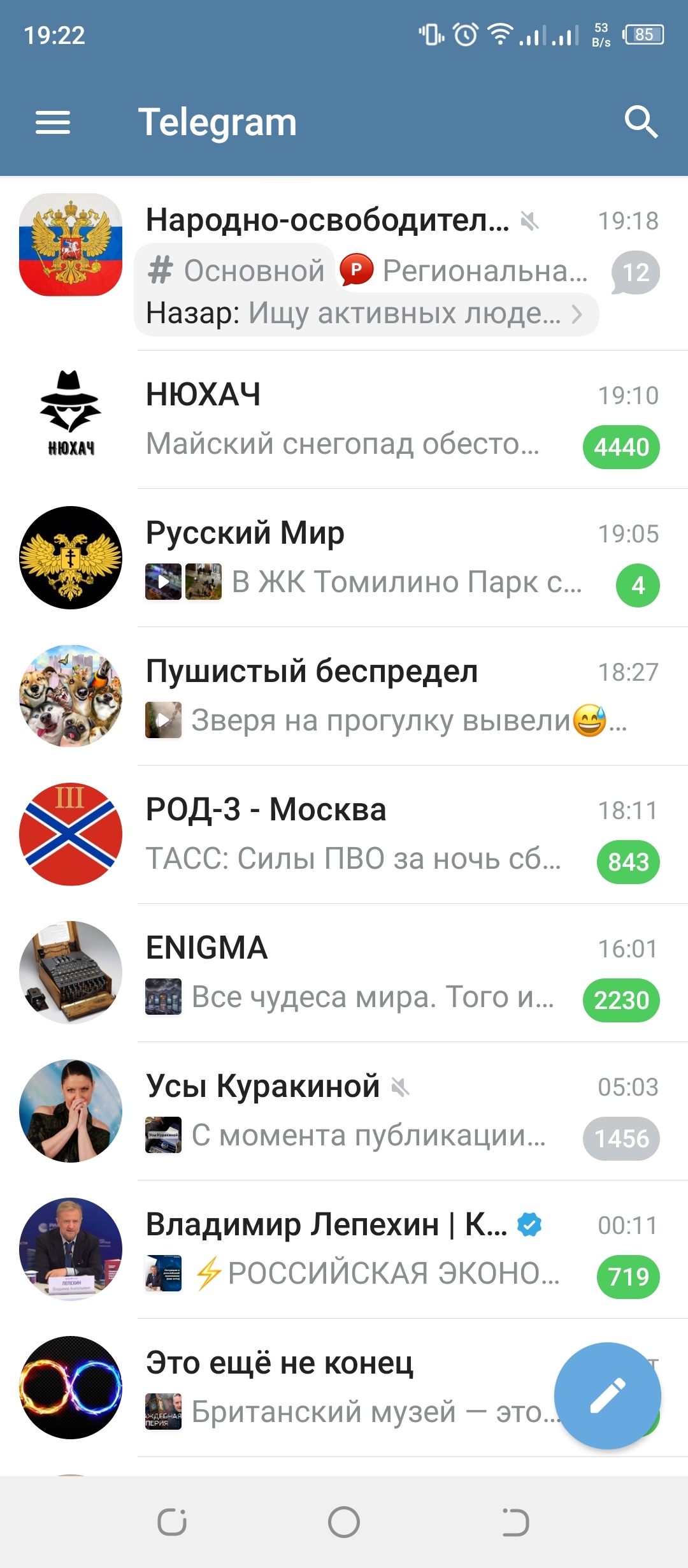Open the Русский Мир channel
The width and height of the screenshot is (688, 1568).
[x=344, y=558]
